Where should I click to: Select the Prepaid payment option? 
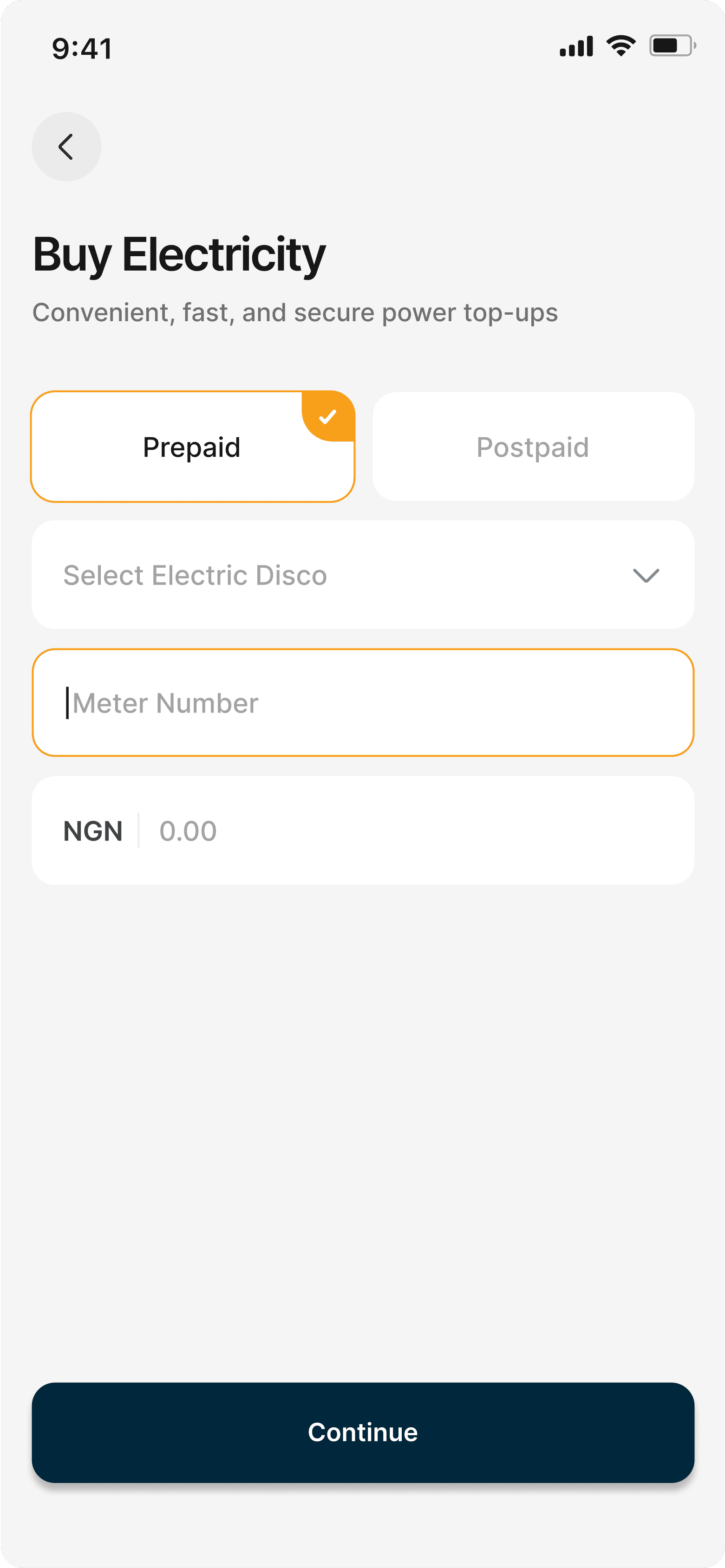click(193, 447)
